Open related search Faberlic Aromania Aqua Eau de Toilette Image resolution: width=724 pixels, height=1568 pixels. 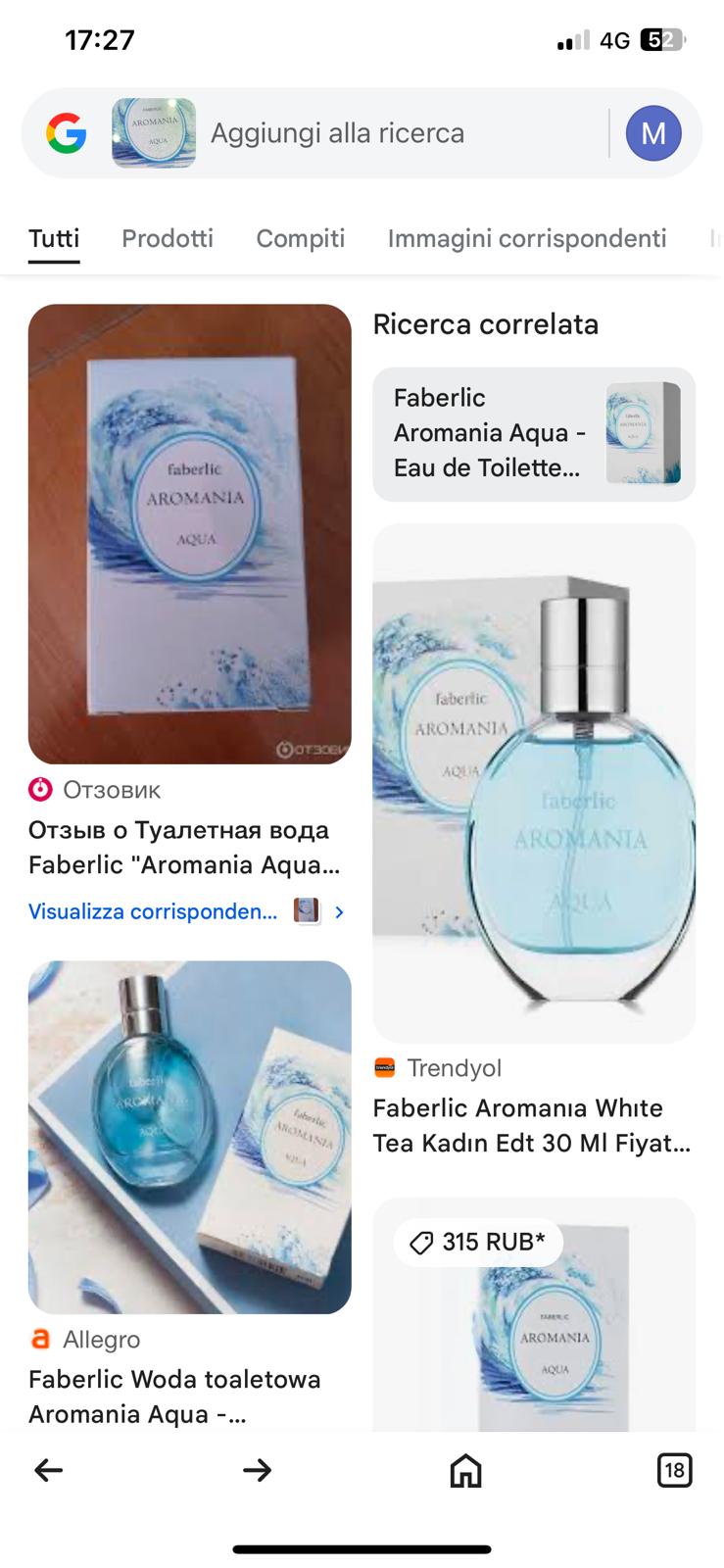534,434
